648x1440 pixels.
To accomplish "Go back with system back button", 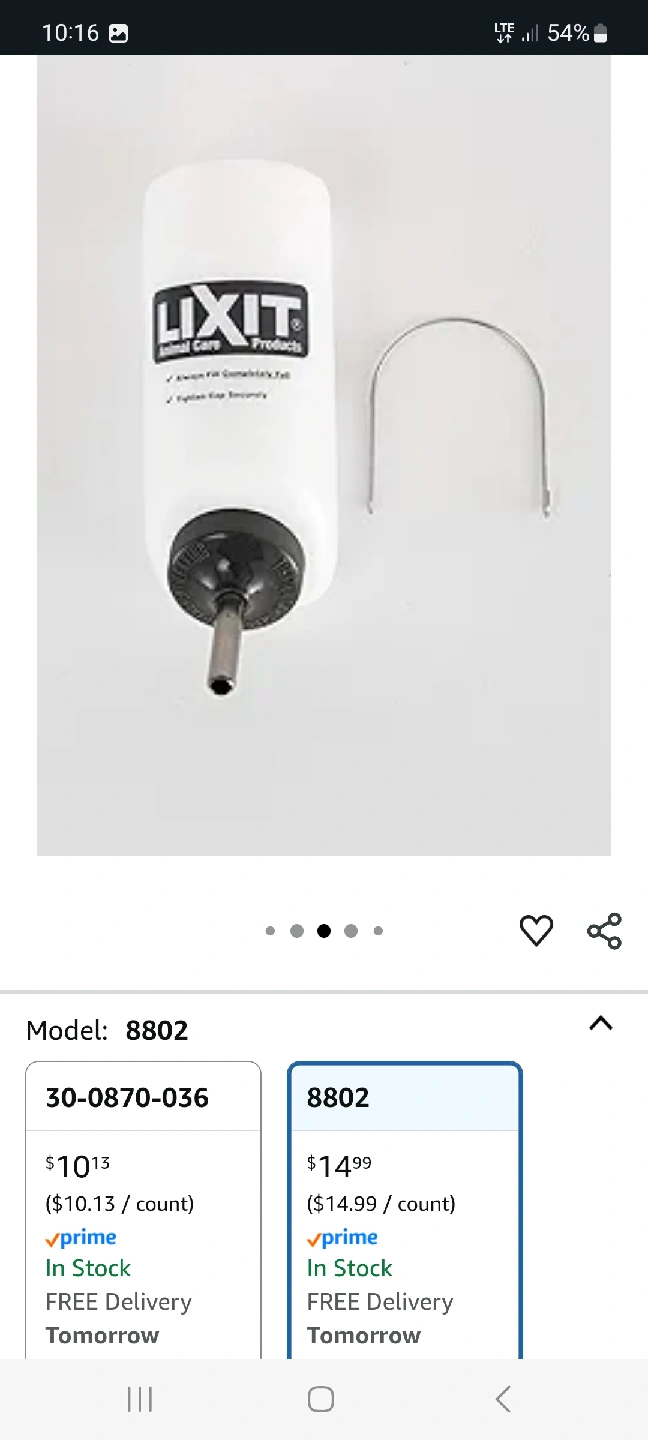I will coord(503,1399).
